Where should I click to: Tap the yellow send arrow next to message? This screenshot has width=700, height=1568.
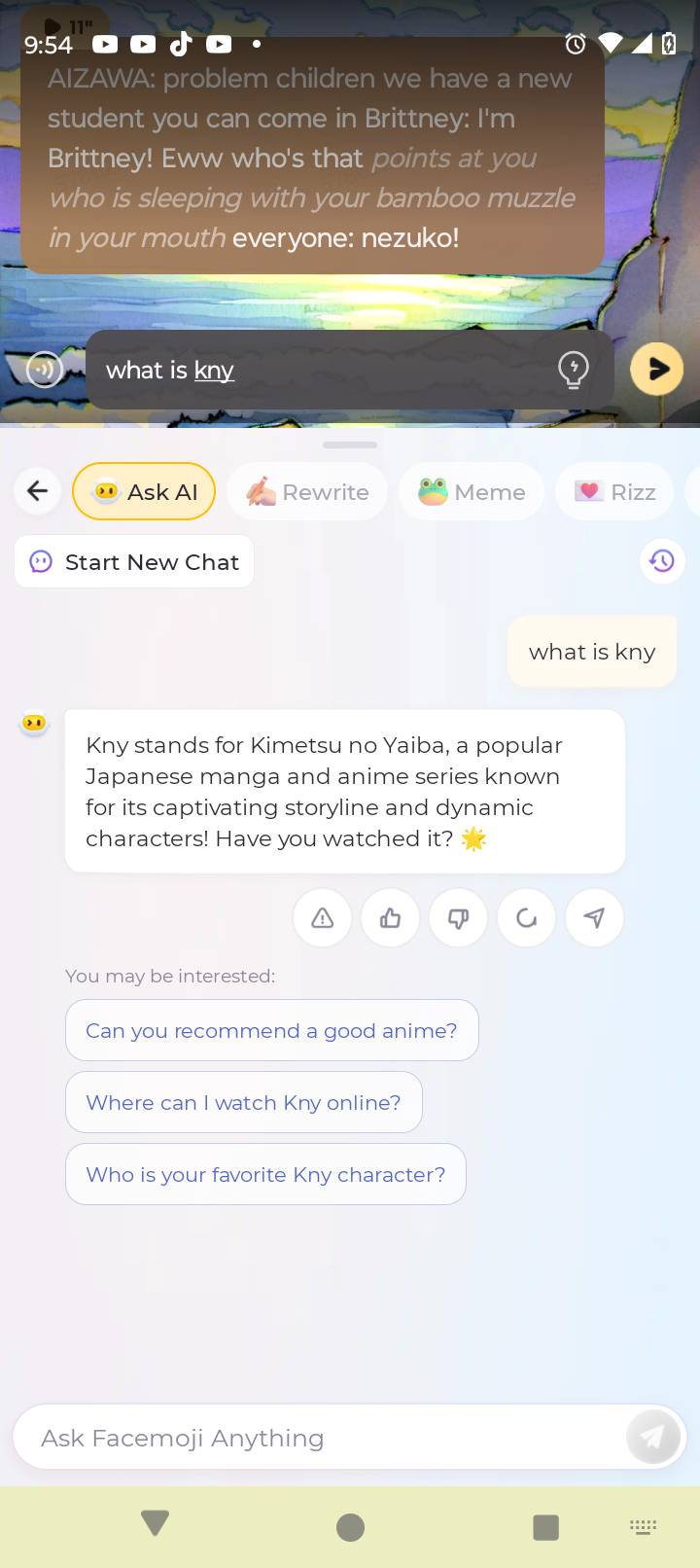click(x=657, y=370)
